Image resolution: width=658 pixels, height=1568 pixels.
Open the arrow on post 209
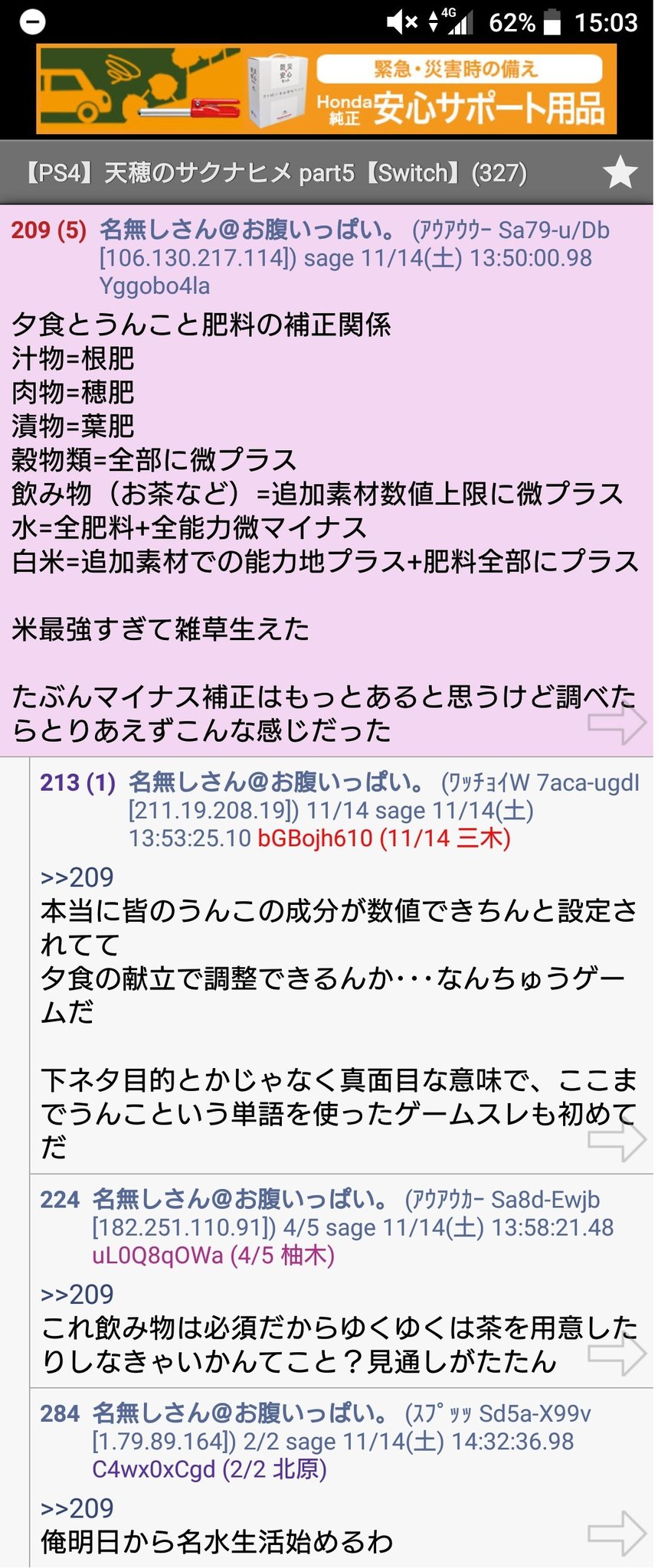[x=617, y=722]
